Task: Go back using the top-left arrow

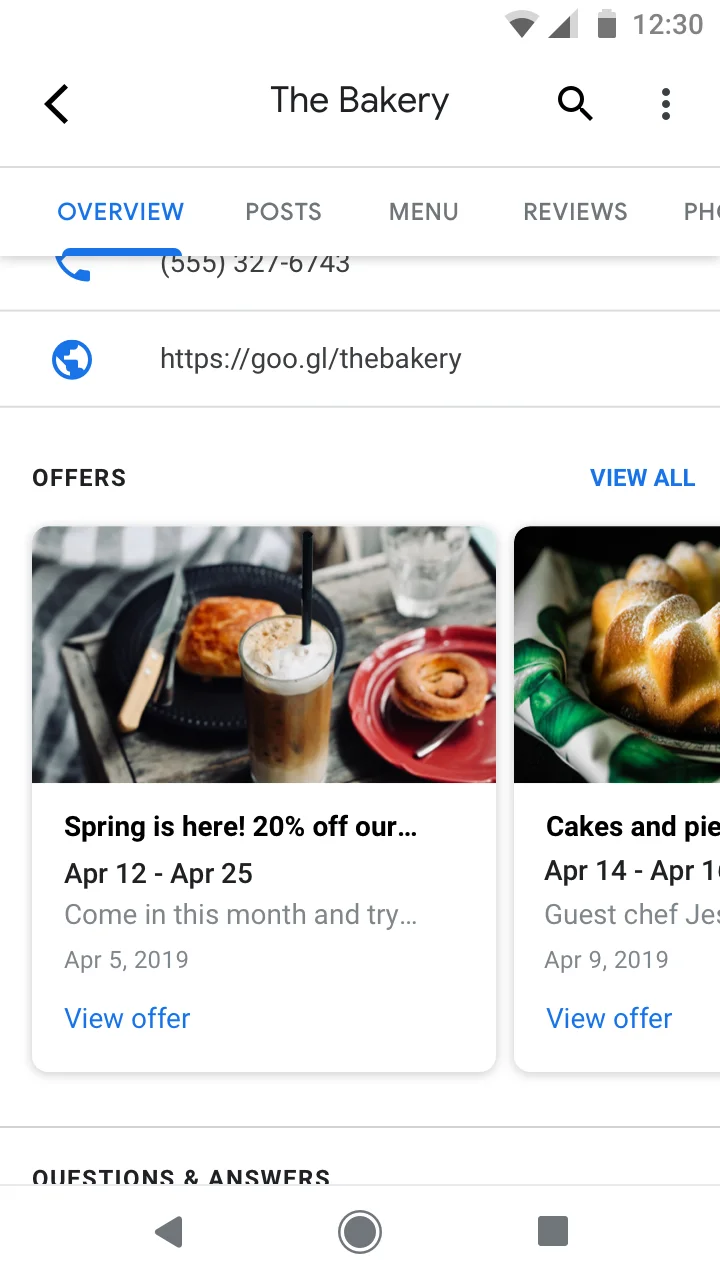Action: tap(57, 103)
